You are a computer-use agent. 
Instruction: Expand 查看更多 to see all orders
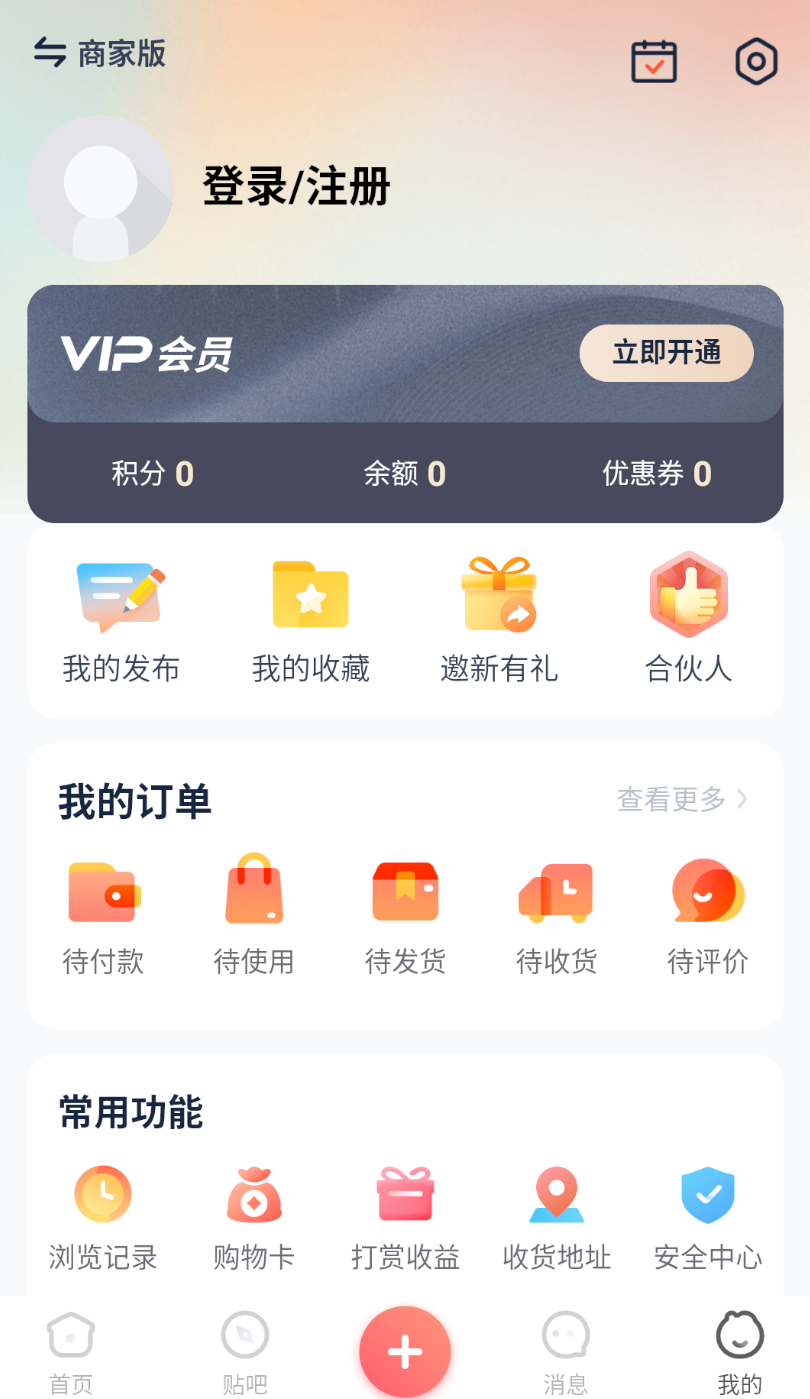click(x=681, y=800)
